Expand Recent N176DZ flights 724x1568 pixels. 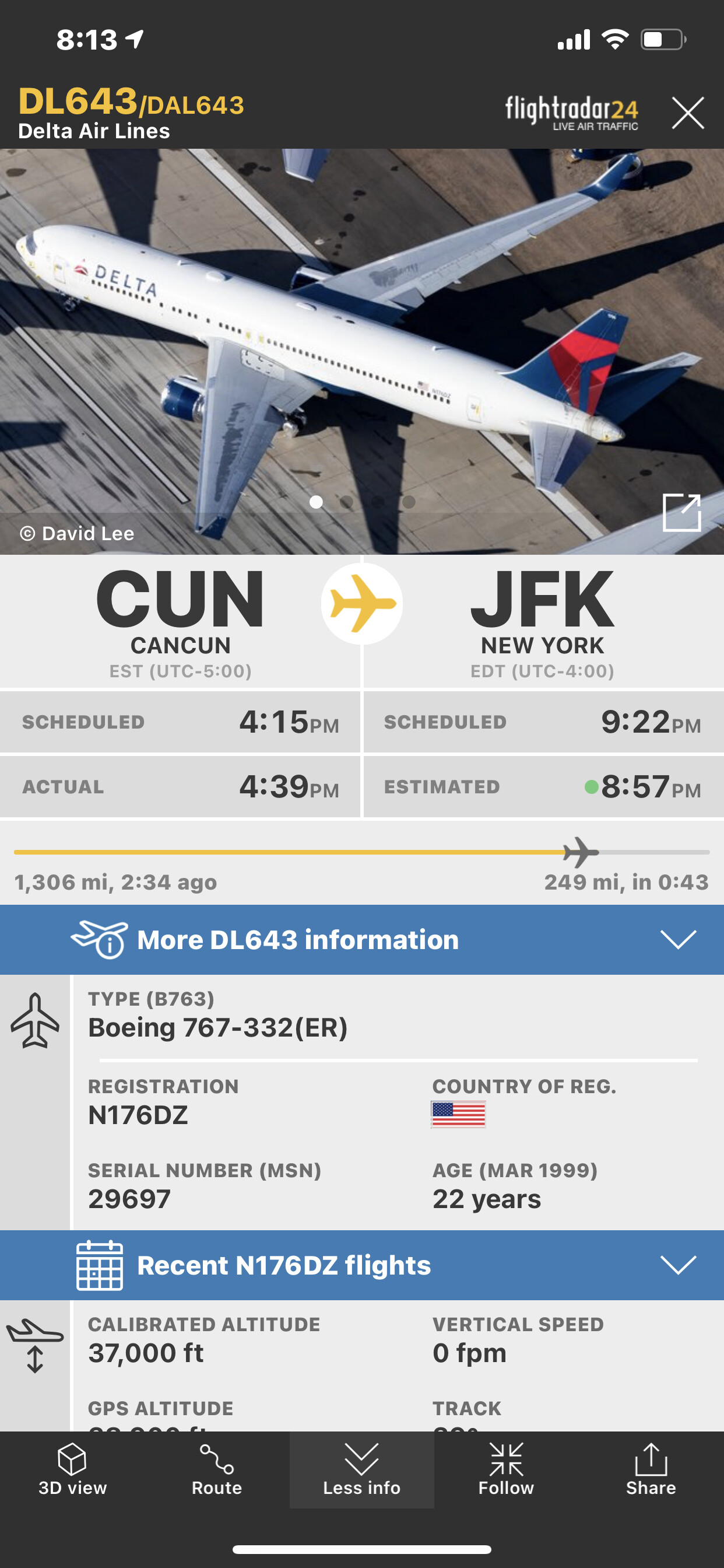(x=361, y=1265)
